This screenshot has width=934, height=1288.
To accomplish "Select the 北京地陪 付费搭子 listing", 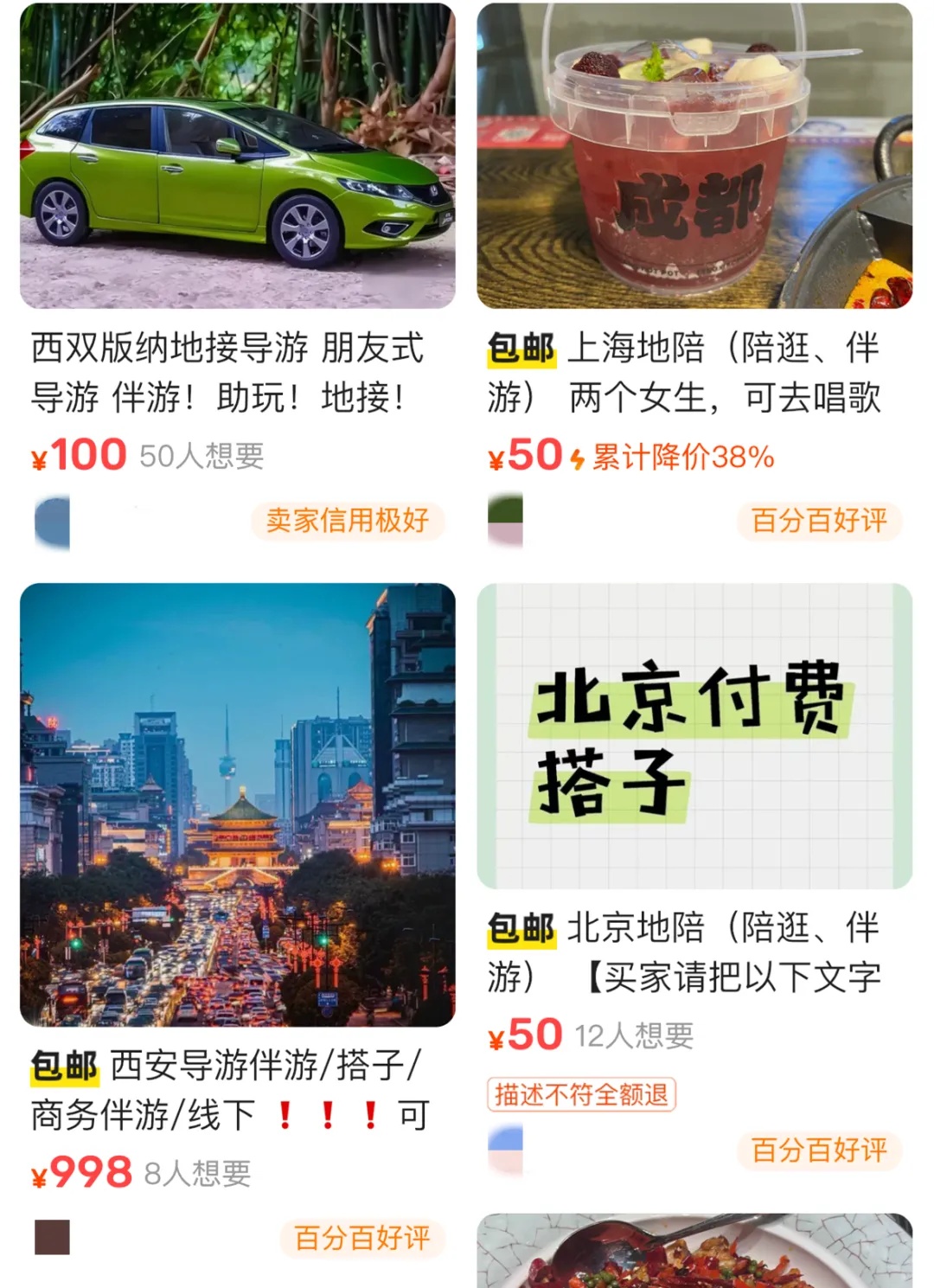I will 694,737.
